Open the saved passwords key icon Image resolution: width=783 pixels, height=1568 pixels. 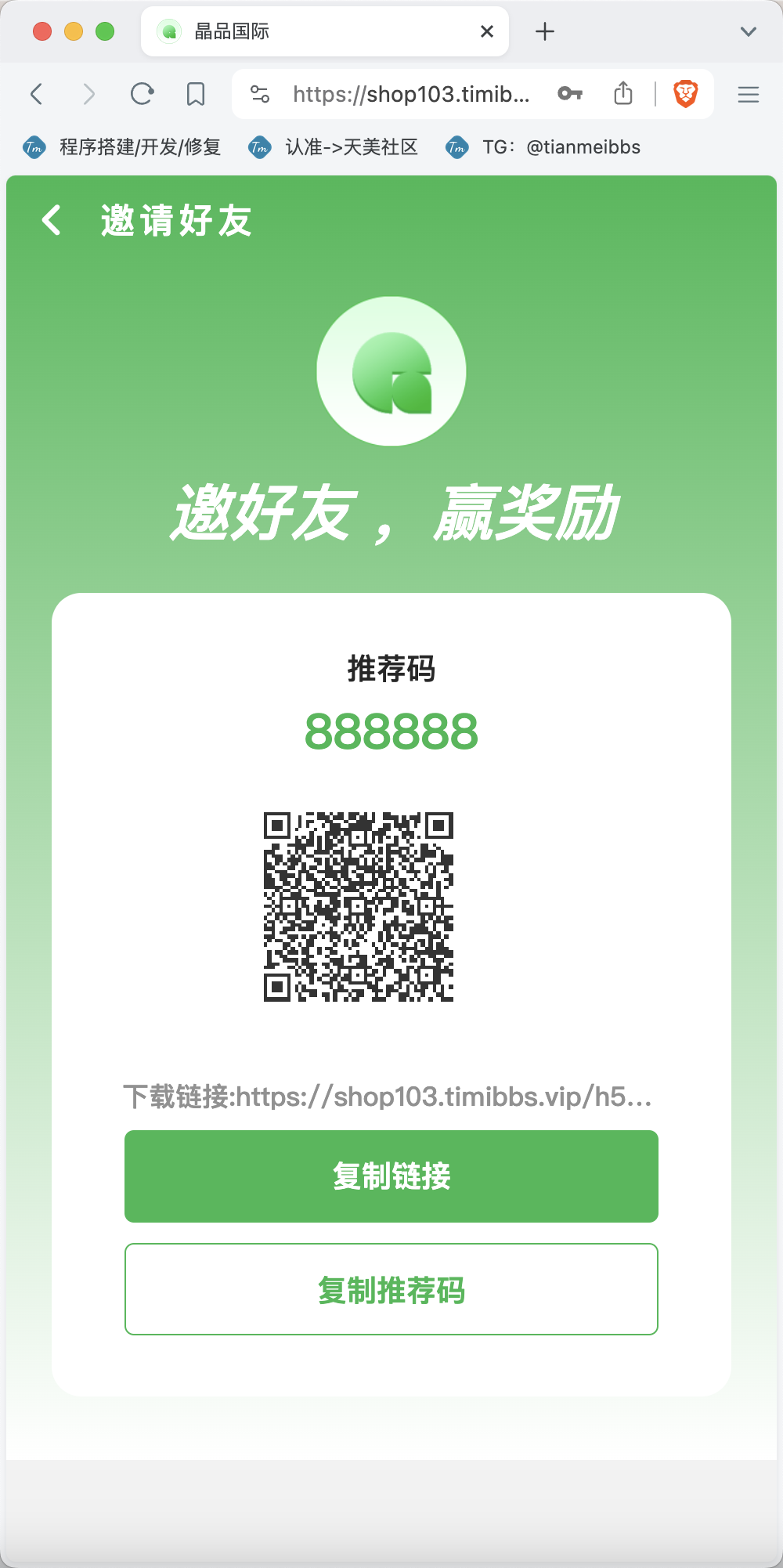pos(570,94)
